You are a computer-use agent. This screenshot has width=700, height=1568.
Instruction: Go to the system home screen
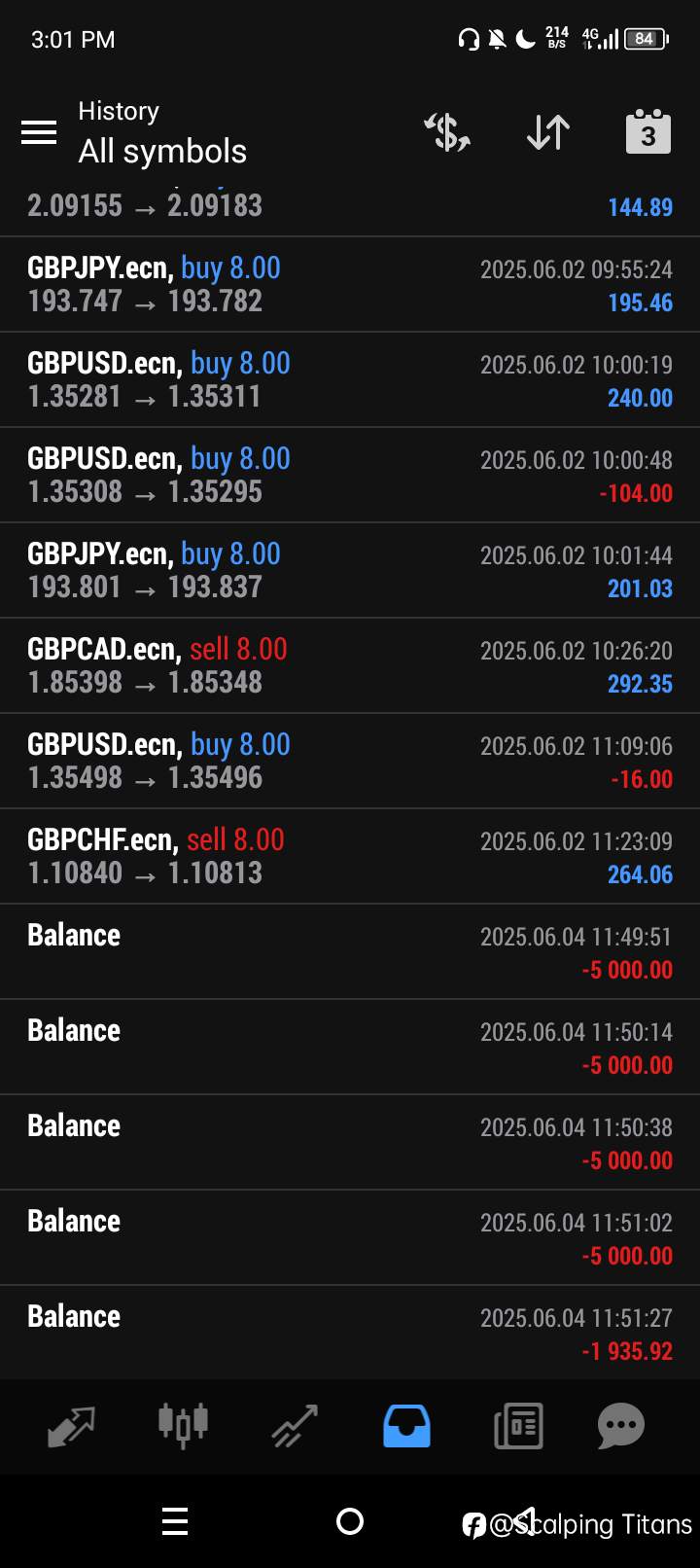click(350, 1521)
